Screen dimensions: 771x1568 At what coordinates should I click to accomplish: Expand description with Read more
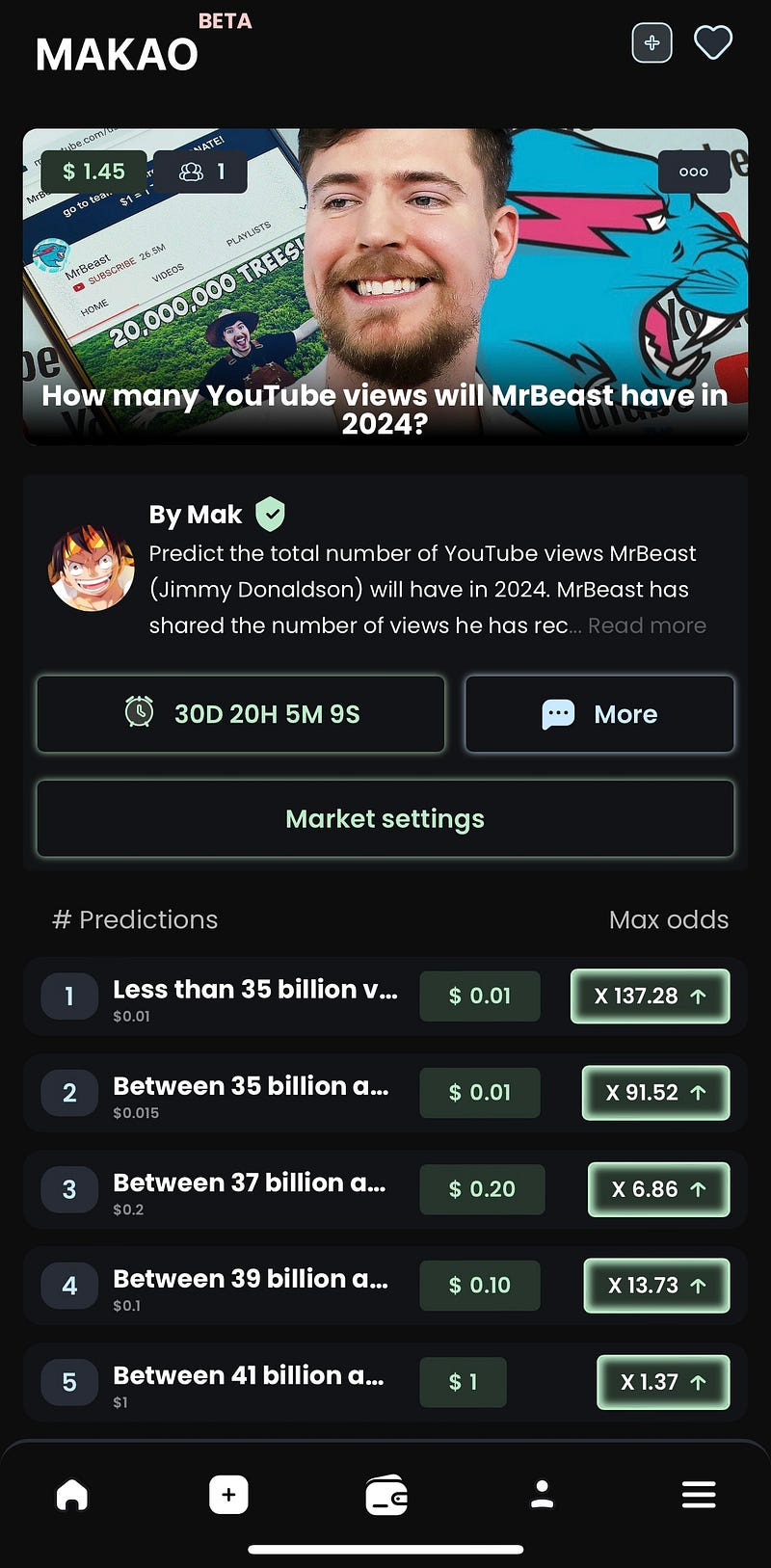point(647,625)
